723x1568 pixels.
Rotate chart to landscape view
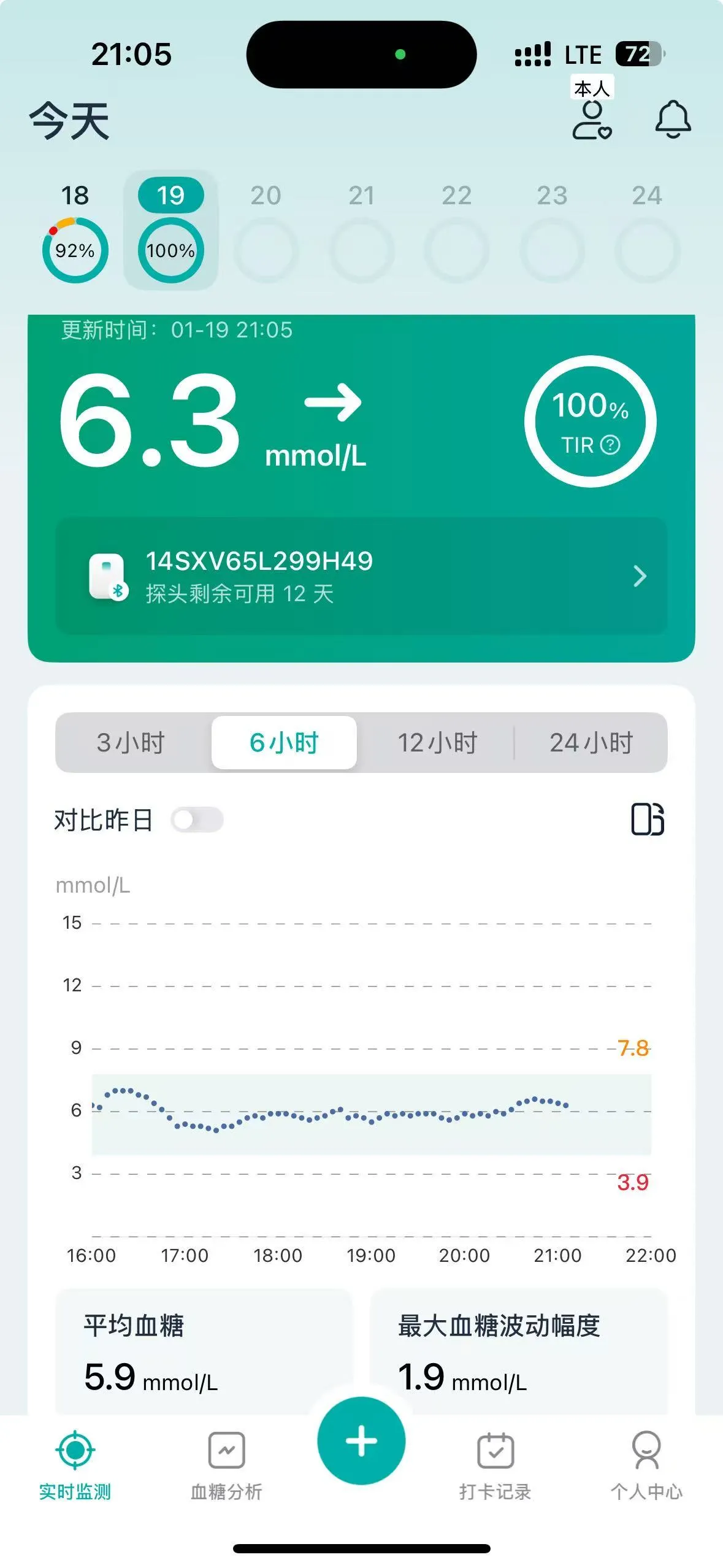[648, 819]
